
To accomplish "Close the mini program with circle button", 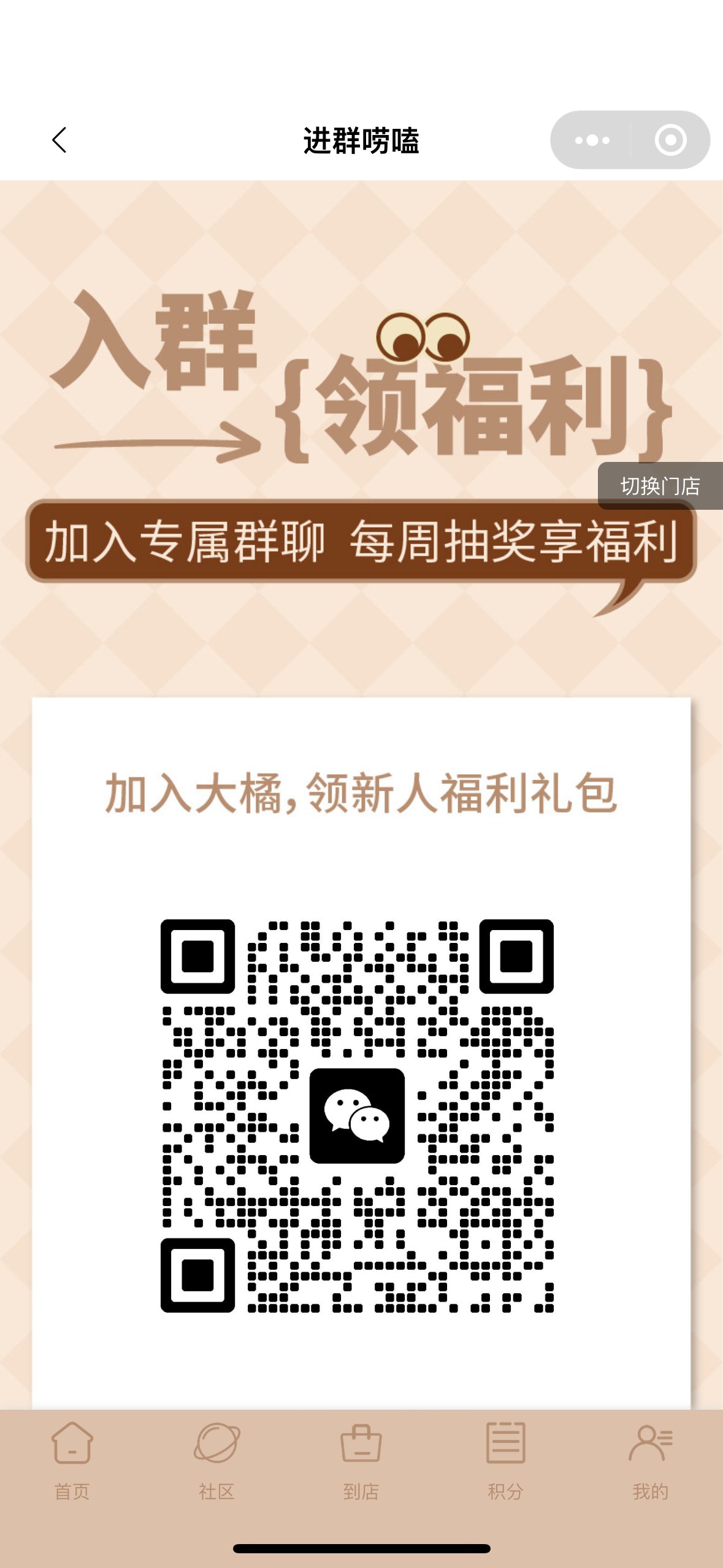I will [x=670, y=140].
